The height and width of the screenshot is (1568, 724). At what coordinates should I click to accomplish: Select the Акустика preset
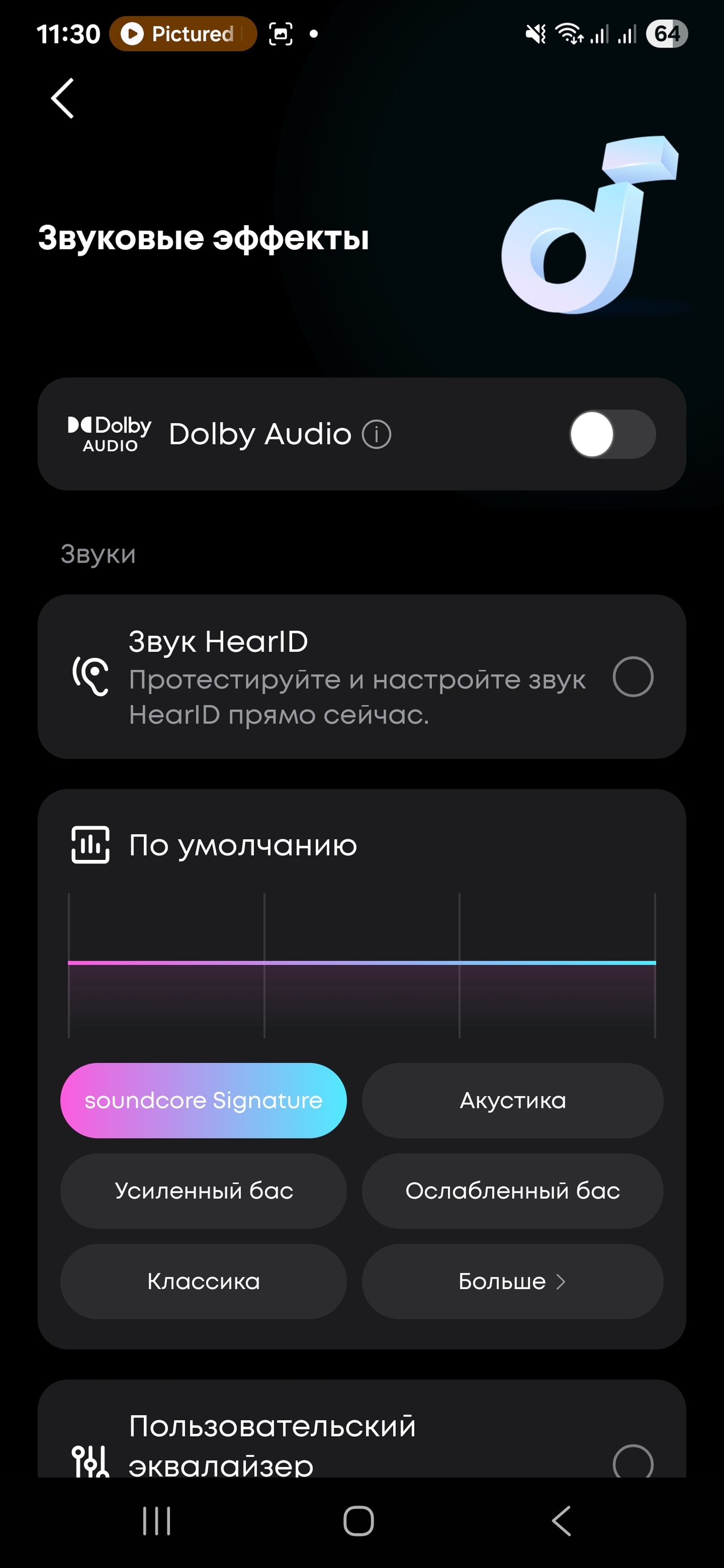(512, 1100)
